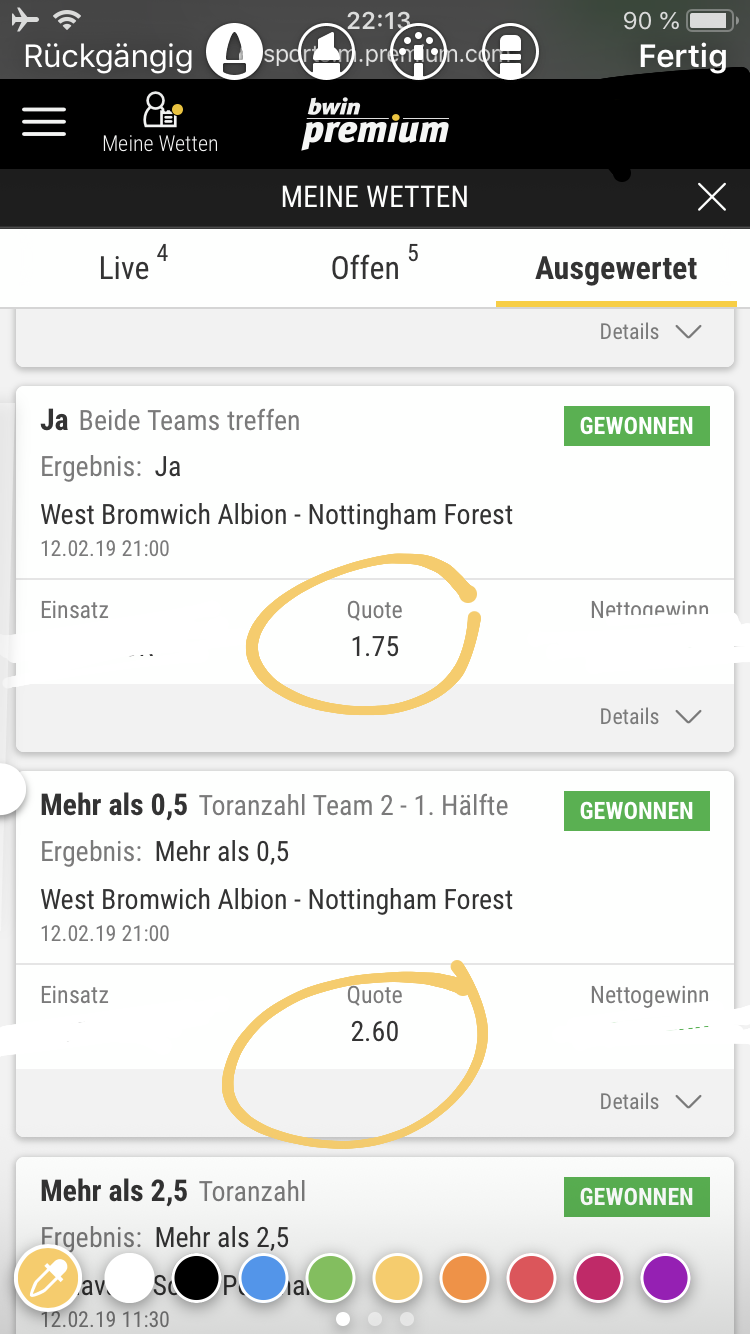The width and height of the screenshot is (750, 1334).
Task: Tap Rückgängig to undo the markup
Action: (109, 56)
